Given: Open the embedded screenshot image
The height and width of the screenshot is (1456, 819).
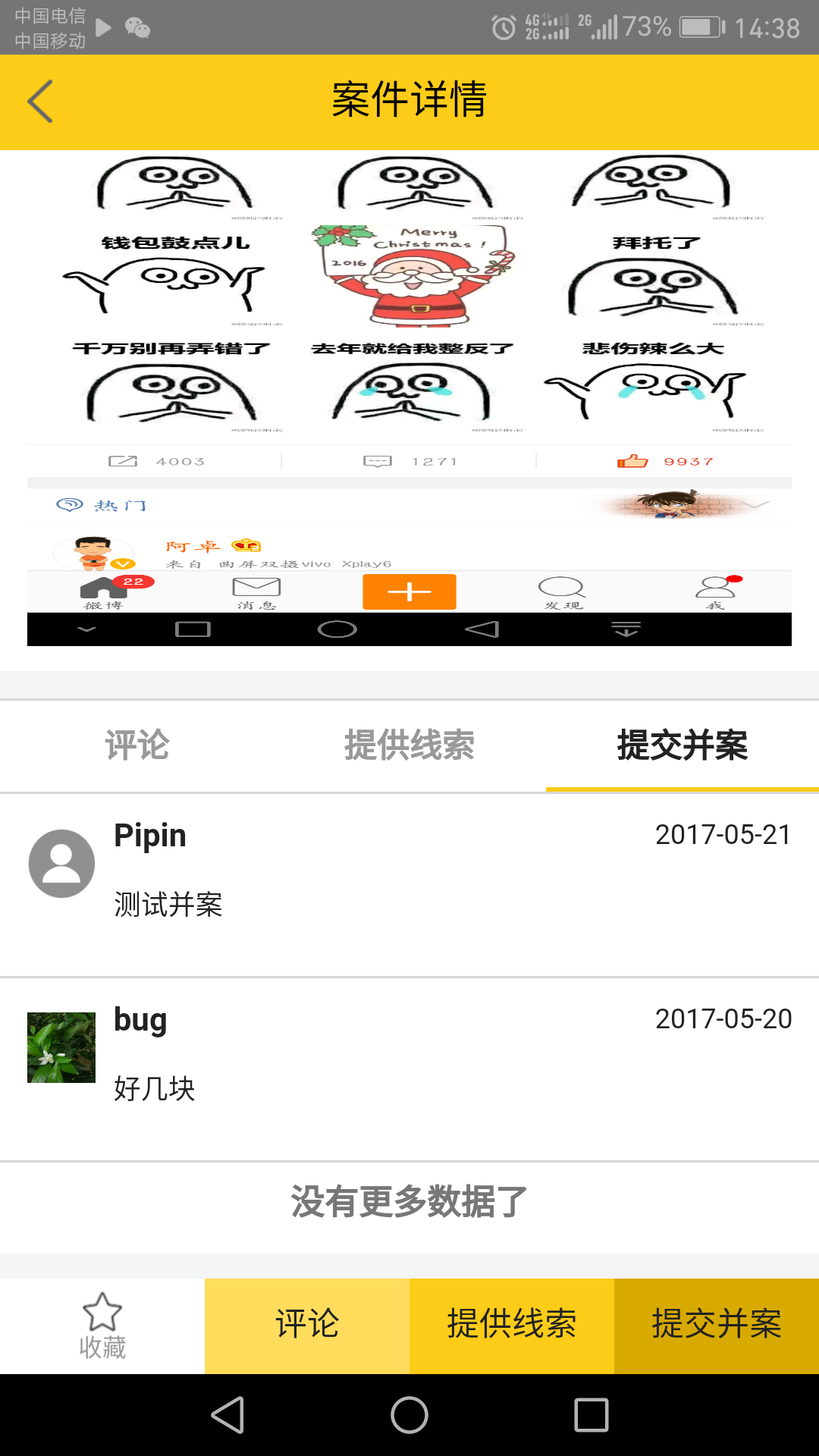Looking at the screenshot, I should pos(409,398).
